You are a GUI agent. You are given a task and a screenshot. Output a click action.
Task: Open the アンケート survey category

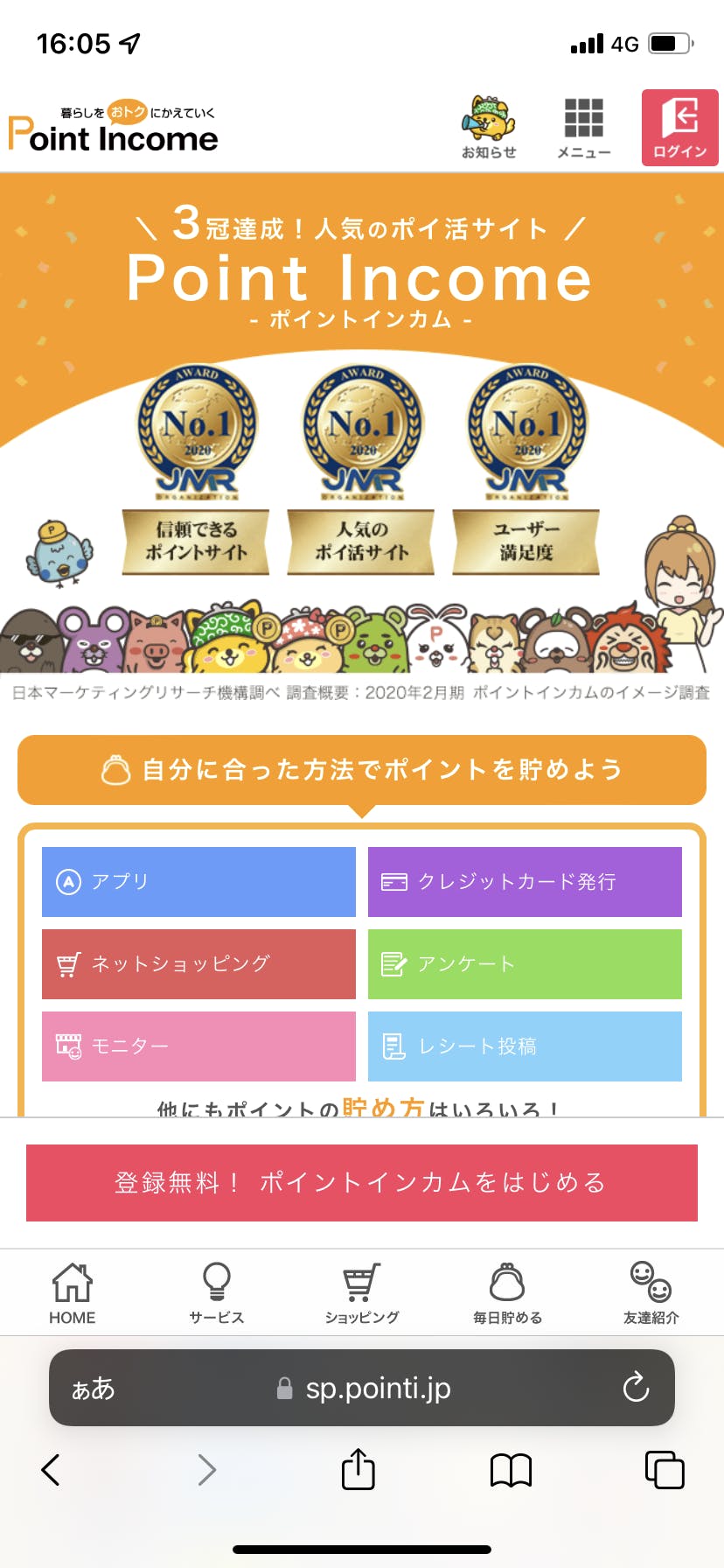tap(525, 963)
